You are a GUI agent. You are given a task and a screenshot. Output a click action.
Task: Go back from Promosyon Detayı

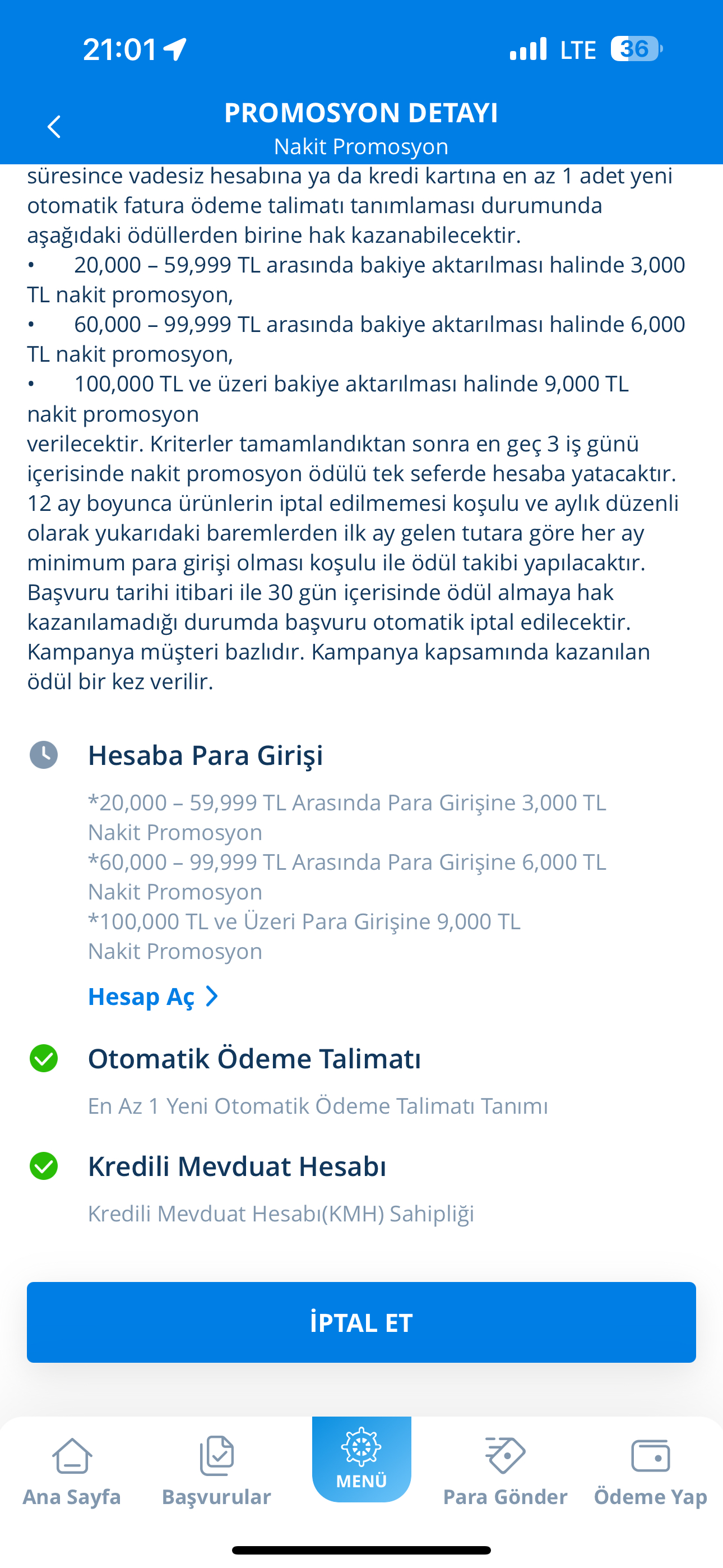coord(54,127)
